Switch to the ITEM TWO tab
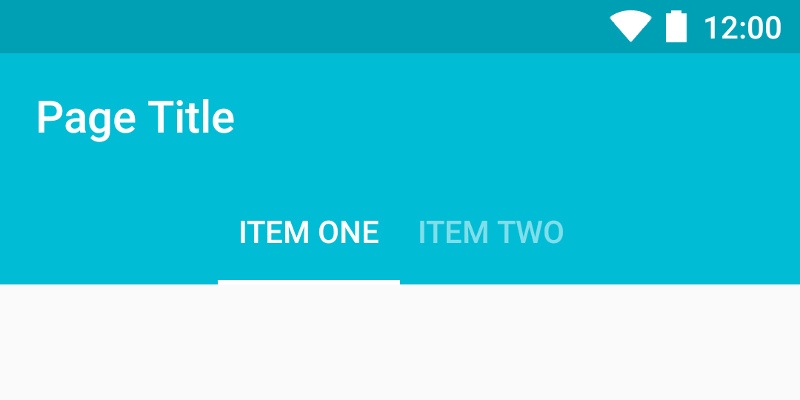This screenshot has width=800, height=400. tap(490, 233)
